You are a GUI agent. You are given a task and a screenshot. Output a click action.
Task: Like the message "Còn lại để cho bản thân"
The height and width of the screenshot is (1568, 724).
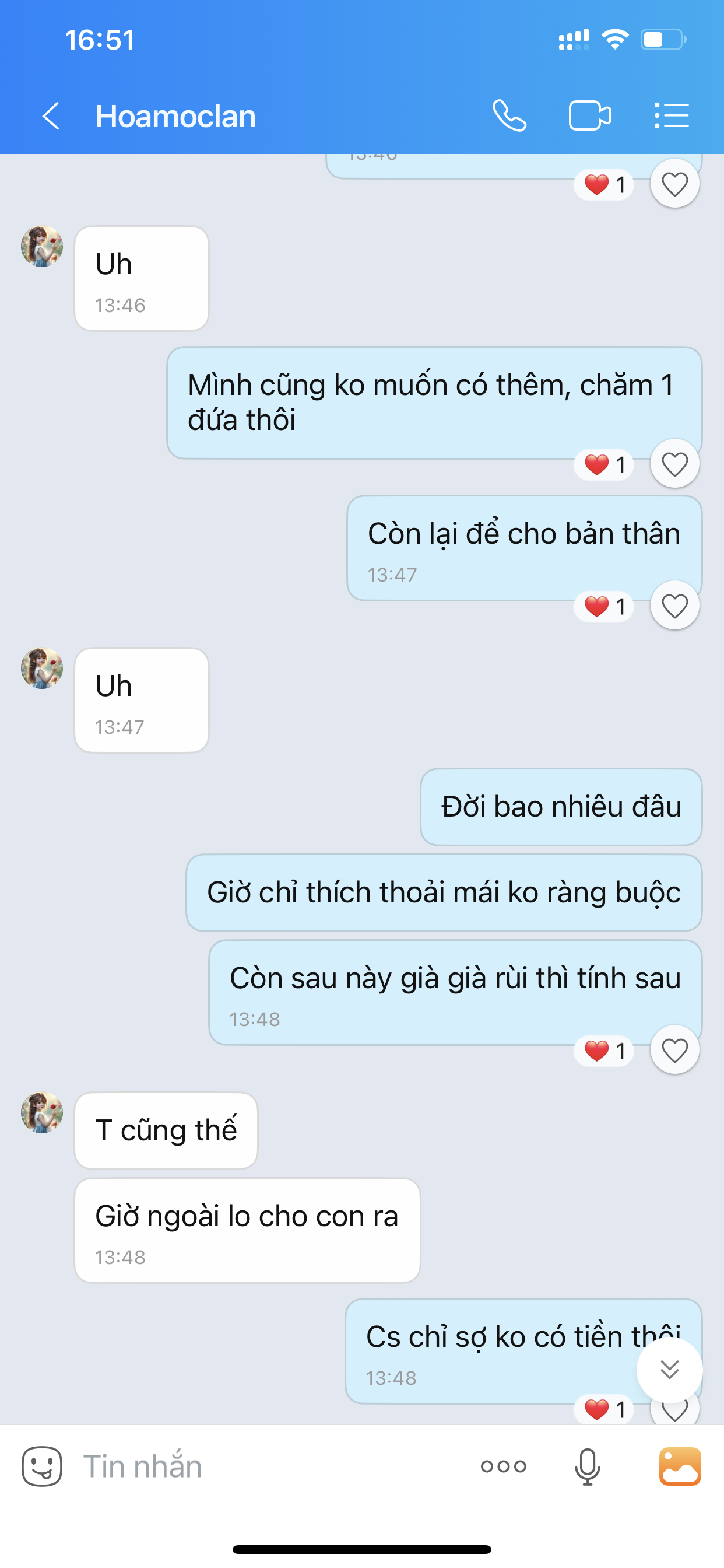pos(674,606)
